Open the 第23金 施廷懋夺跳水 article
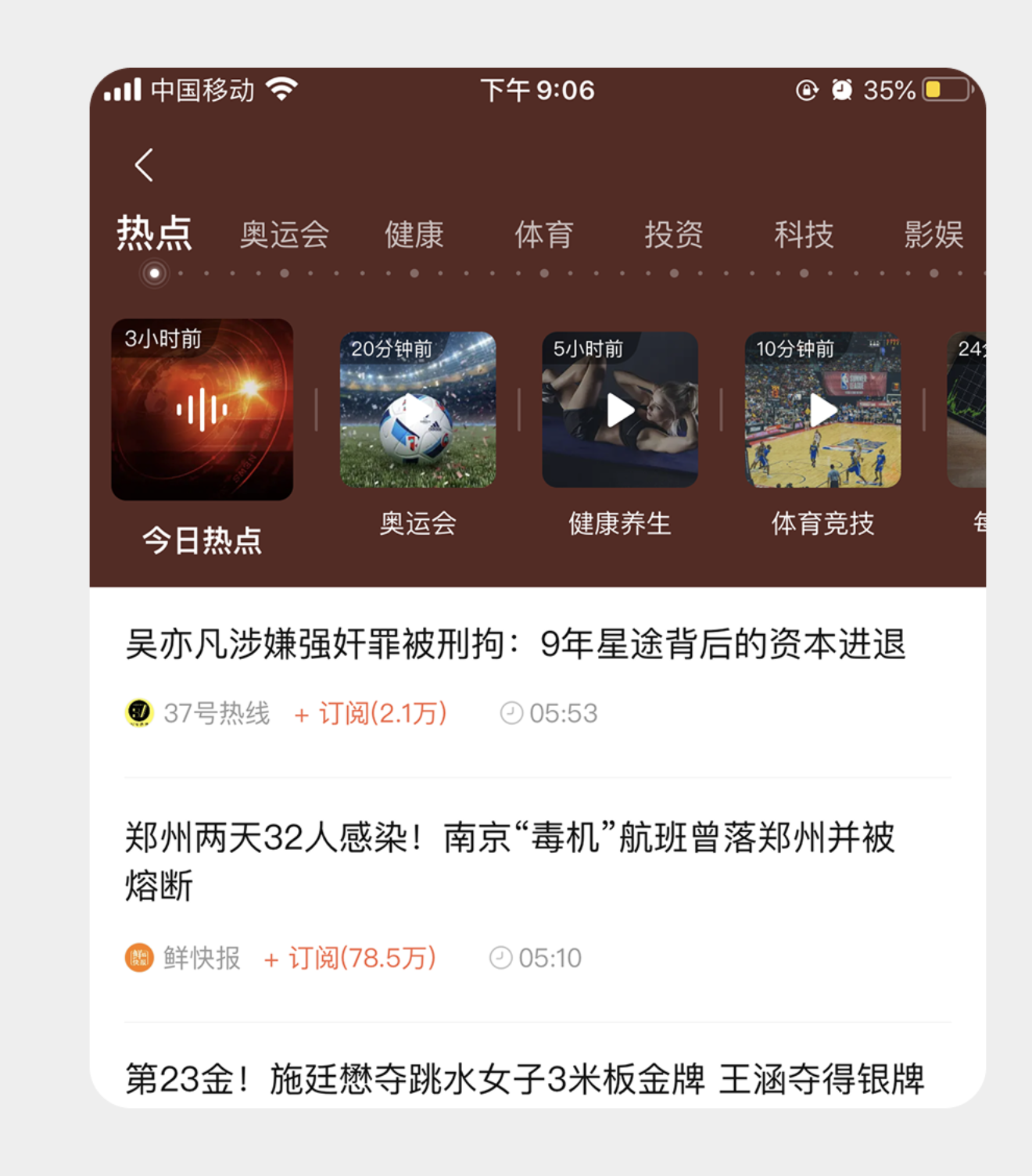 click(x=524, y=1079)
